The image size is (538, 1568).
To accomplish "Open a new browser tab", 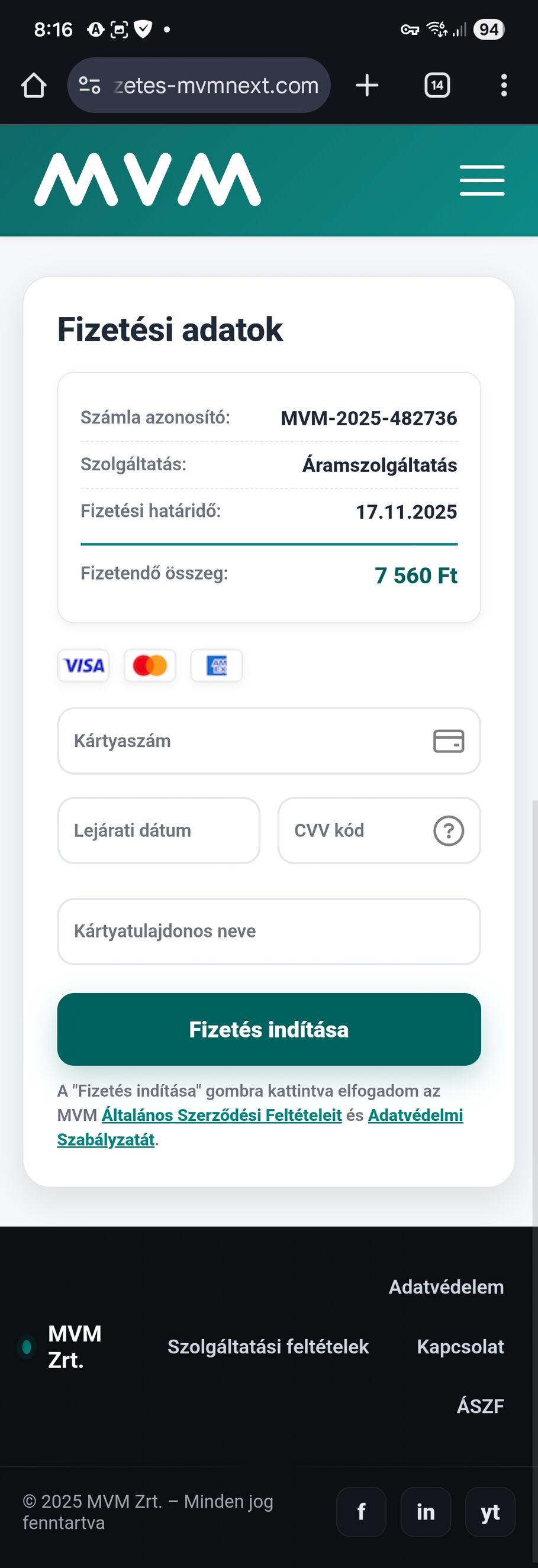I will (367, 85).
